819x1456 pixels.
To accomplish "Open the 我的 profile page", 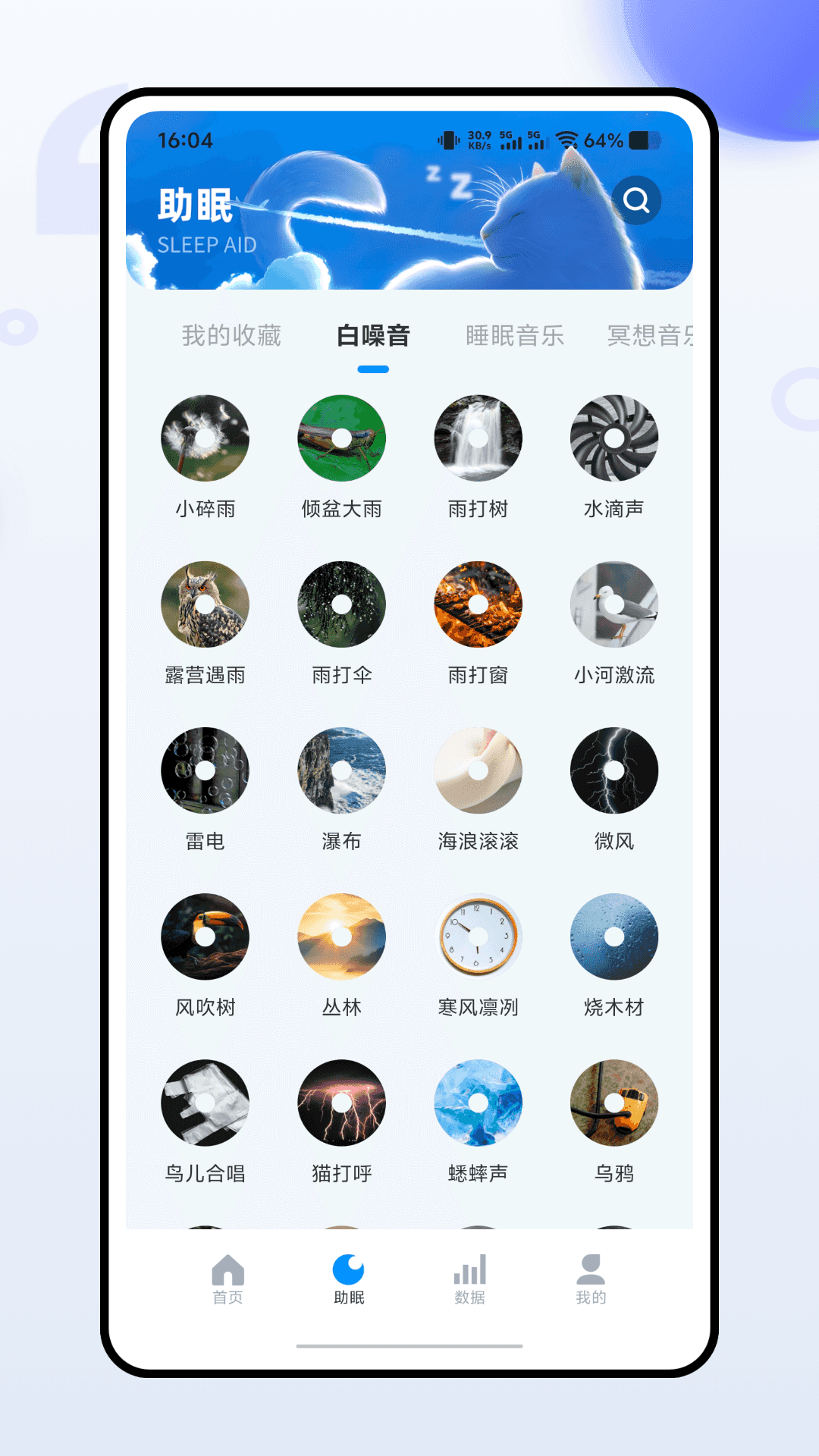I will [x=591, y=1276].
